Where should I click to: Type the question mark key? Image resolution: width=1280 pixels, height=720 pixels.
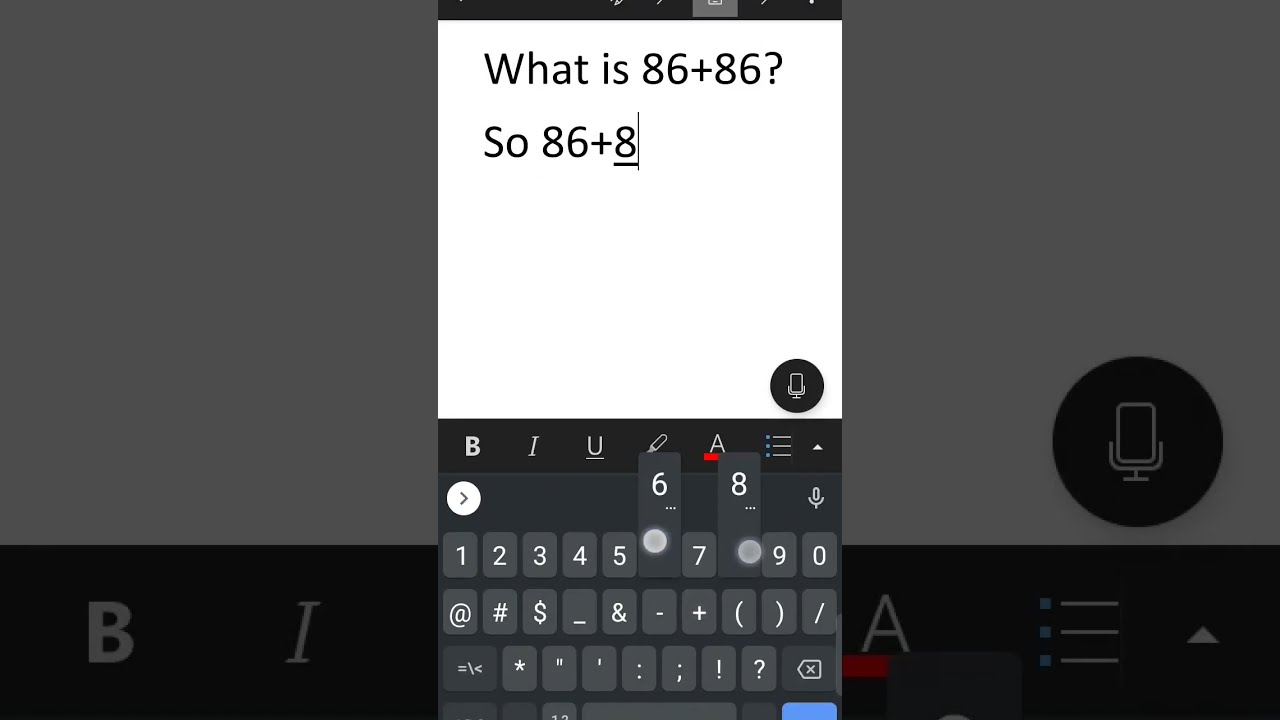(x=759, y=669)
